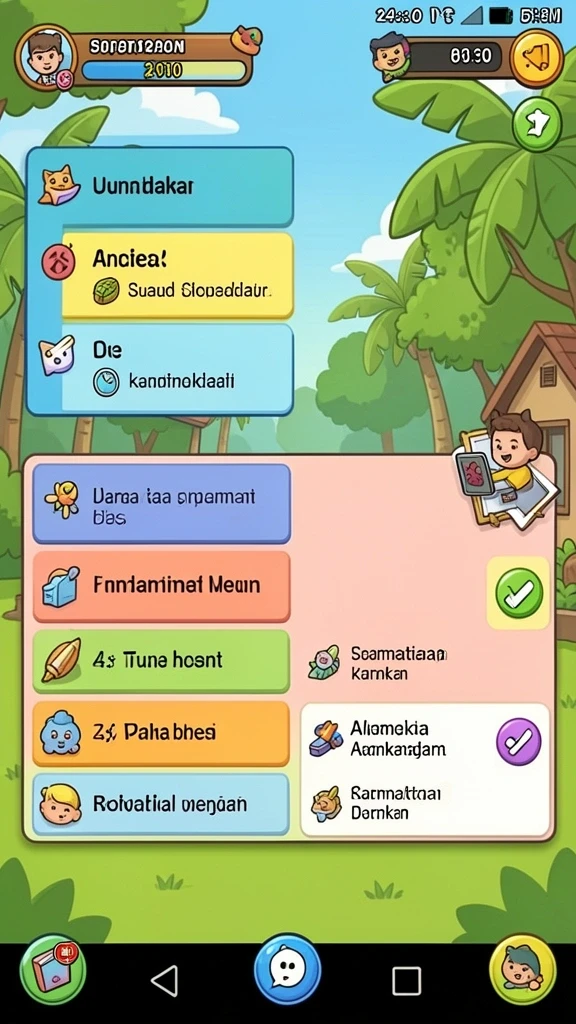Choose the Rolvatiial vienaan row
This screenshot has width=576, height=1024.
click(x=161, y=804)
